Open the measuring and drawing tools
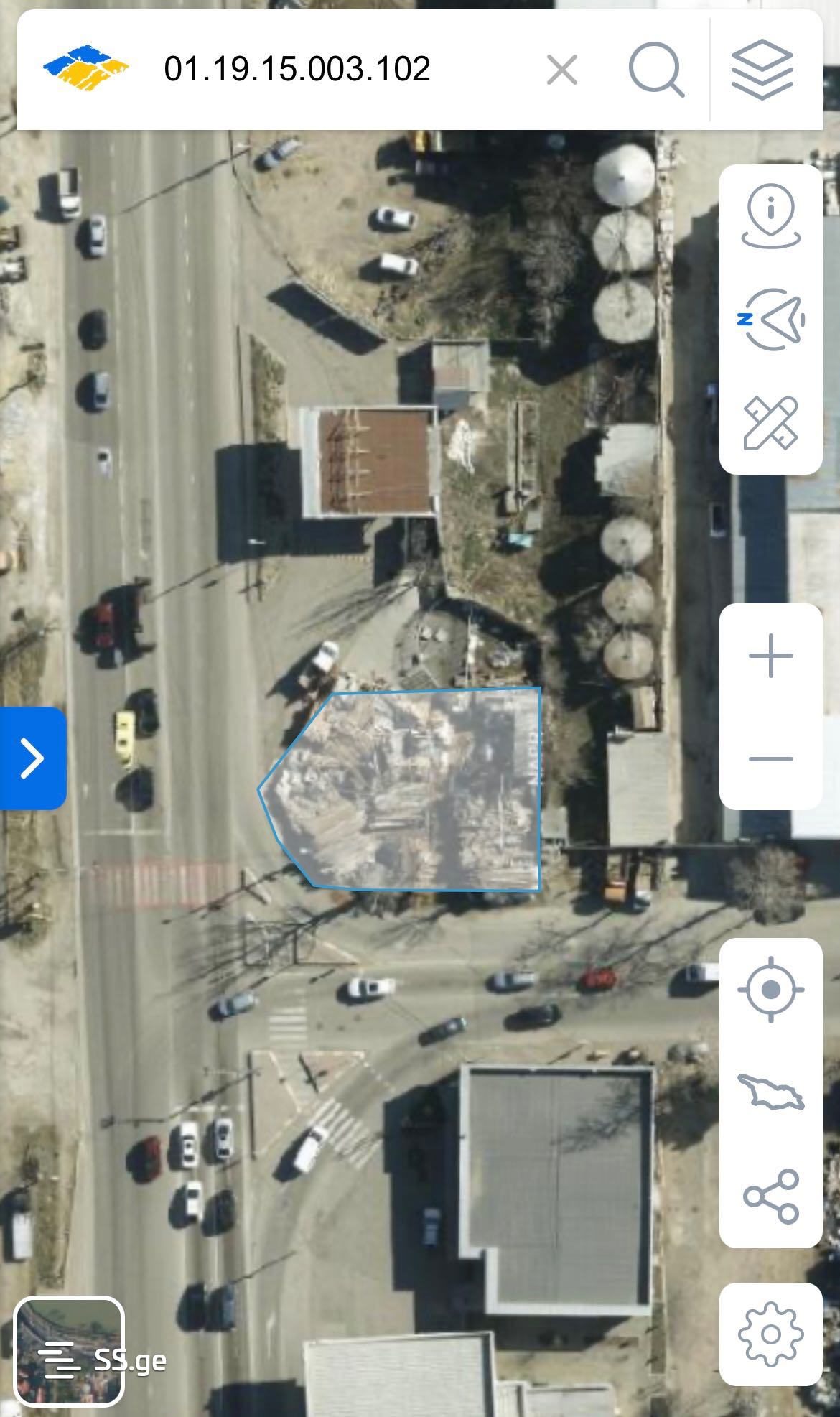Viewport: 840px width, 1417px height. (x=771, y=423)
